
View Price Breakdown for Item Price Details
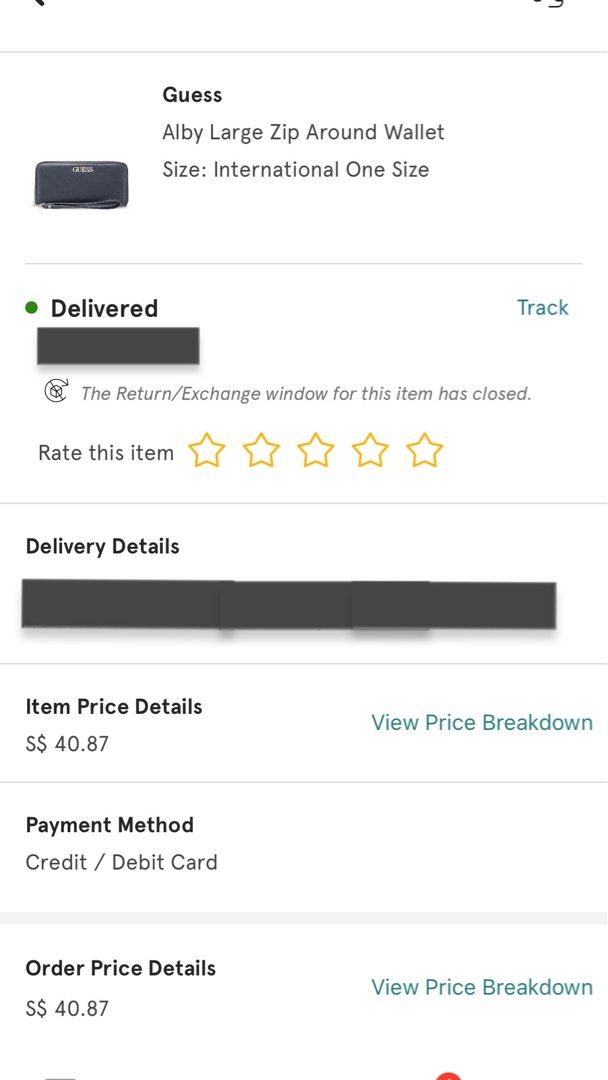tap(482, 723)
